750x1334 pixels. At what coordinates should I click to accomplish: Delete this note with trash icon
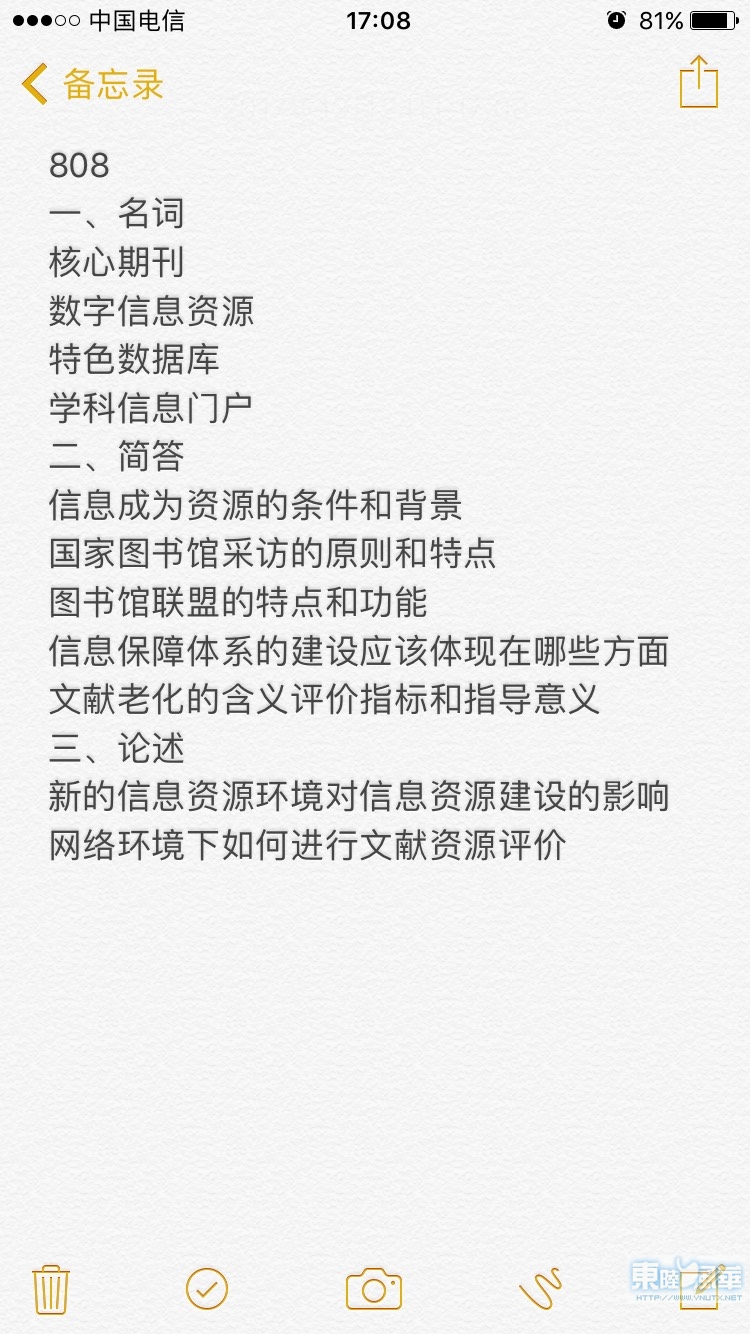pyautogui.click(x=50, y=1289)
